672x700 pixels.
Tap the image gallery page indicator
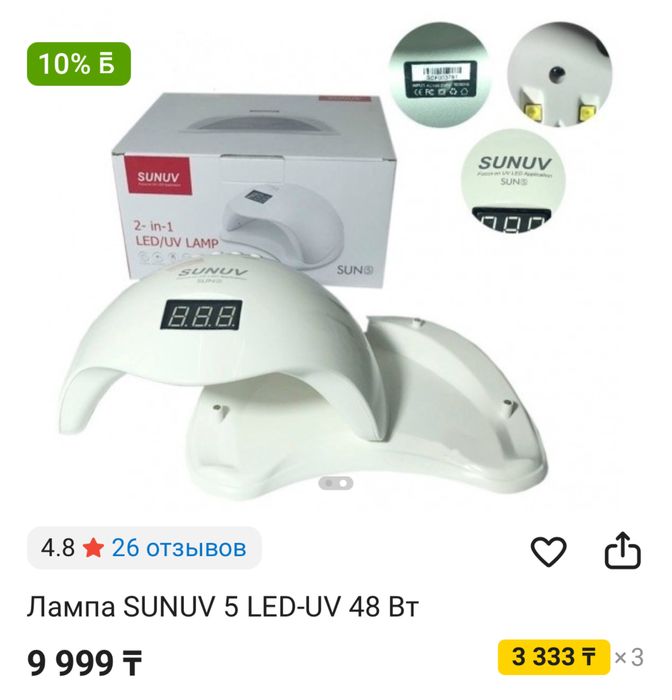(x=336, y=483)
